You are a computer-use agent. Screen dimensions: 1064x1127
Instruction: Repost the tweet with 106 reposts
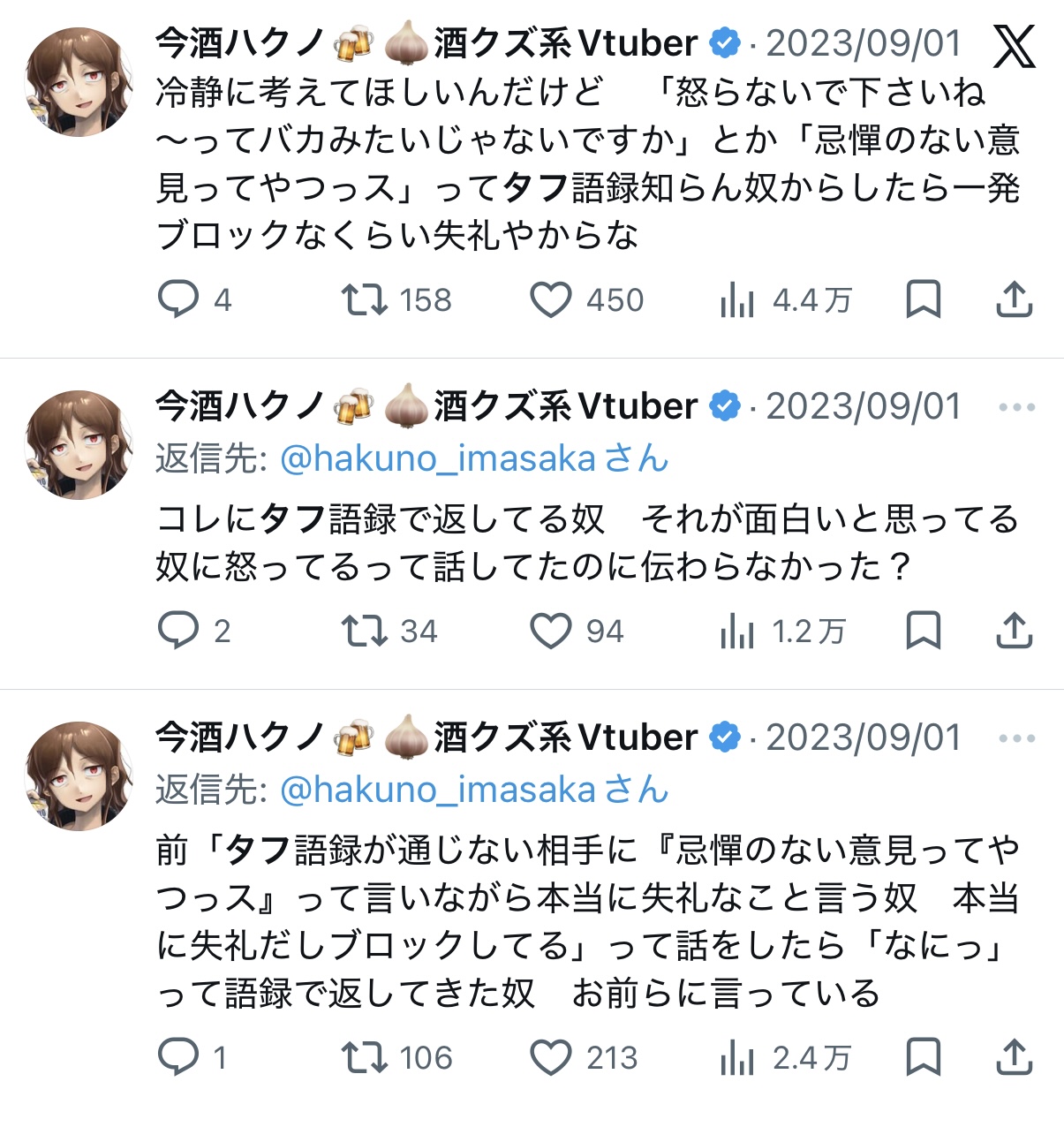click(x=364, y=1057)
